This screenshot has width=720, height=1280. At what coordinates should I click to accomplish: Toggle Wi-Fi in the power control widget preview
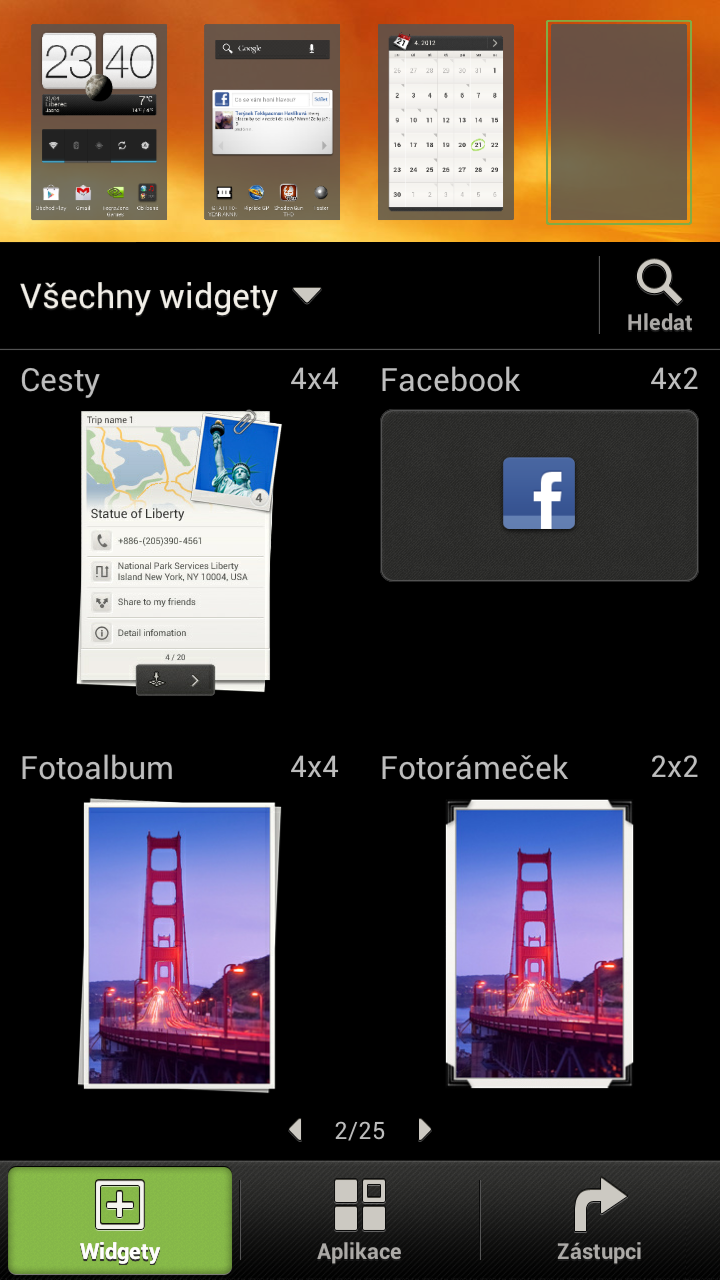pos(52,145)
